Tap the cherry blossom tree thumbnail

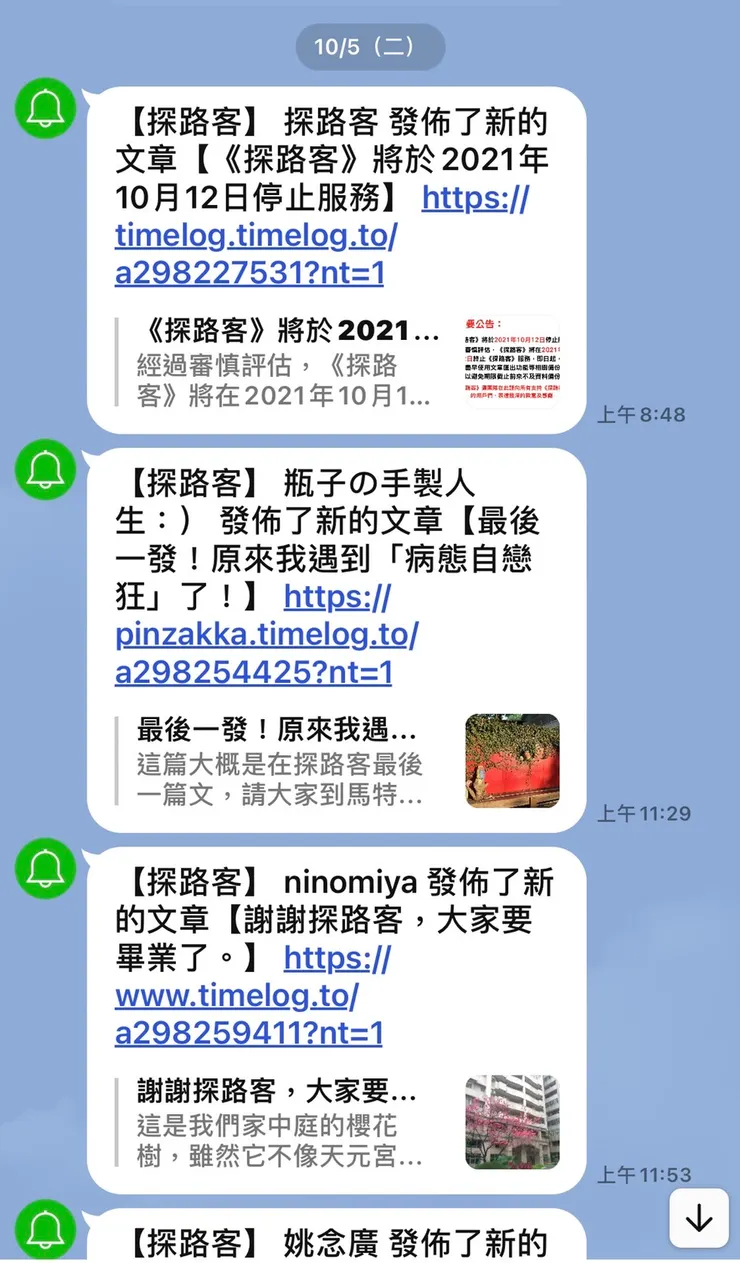pos(512,1124)
